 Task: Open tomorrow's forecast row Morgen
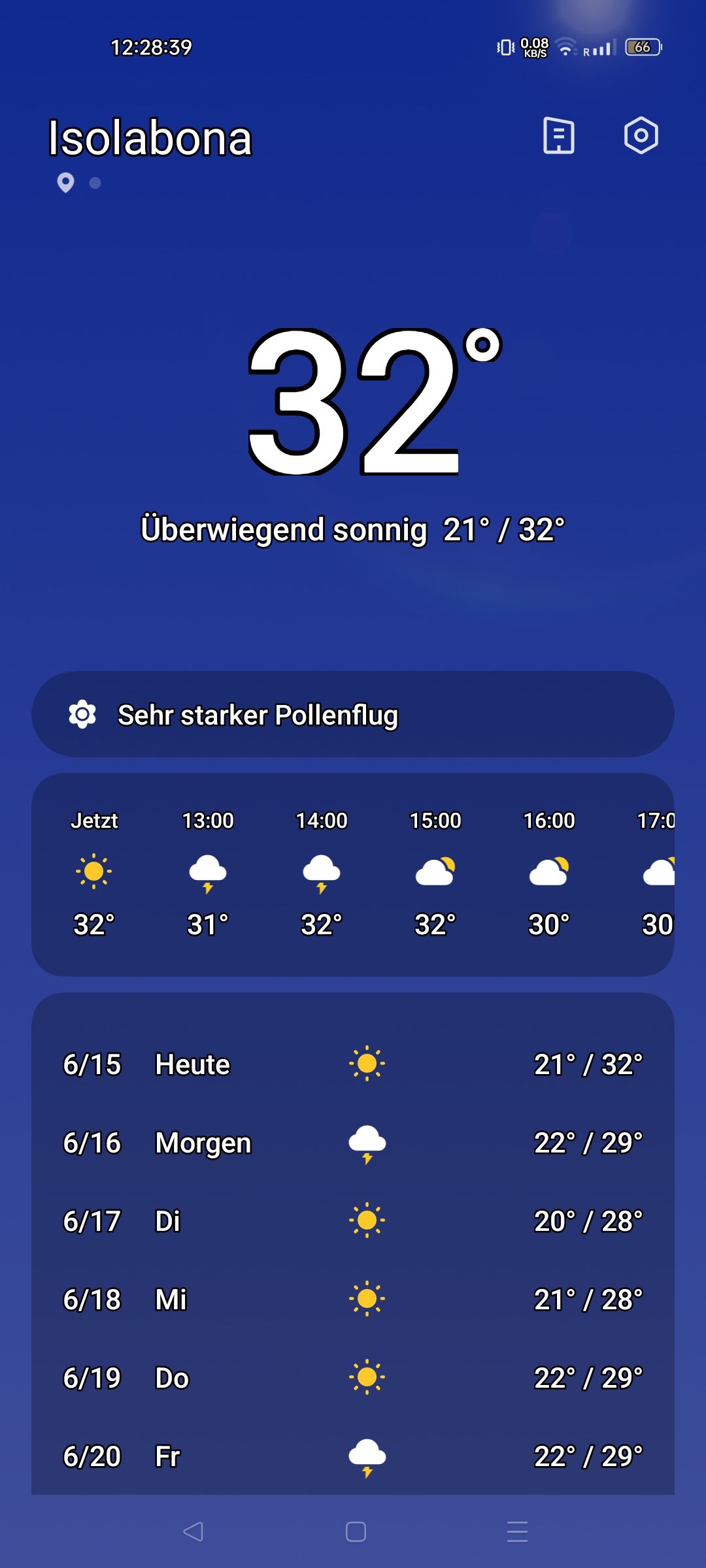(353, 1143)
